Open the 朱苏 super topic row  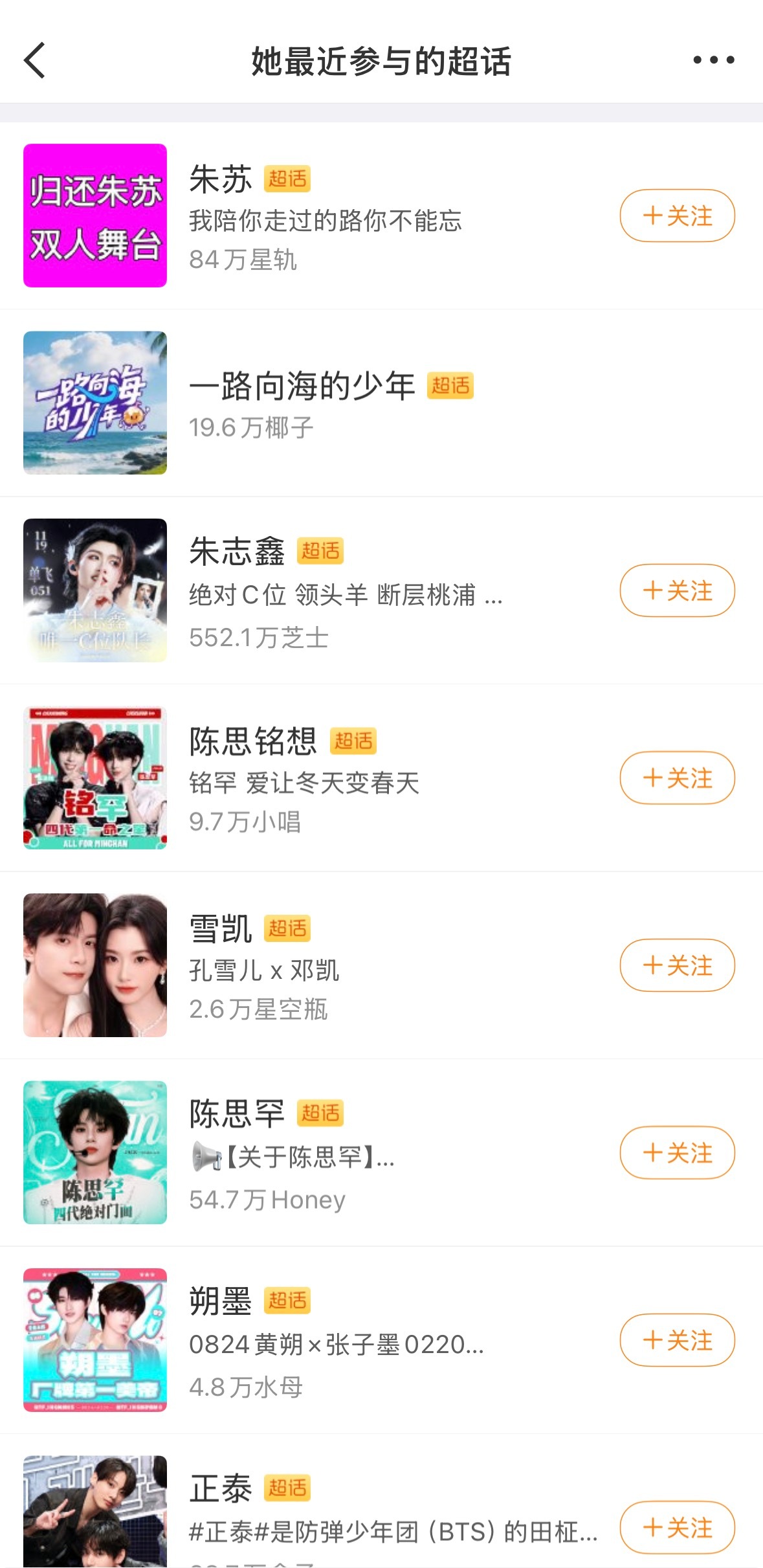click(x=381, y=216)
